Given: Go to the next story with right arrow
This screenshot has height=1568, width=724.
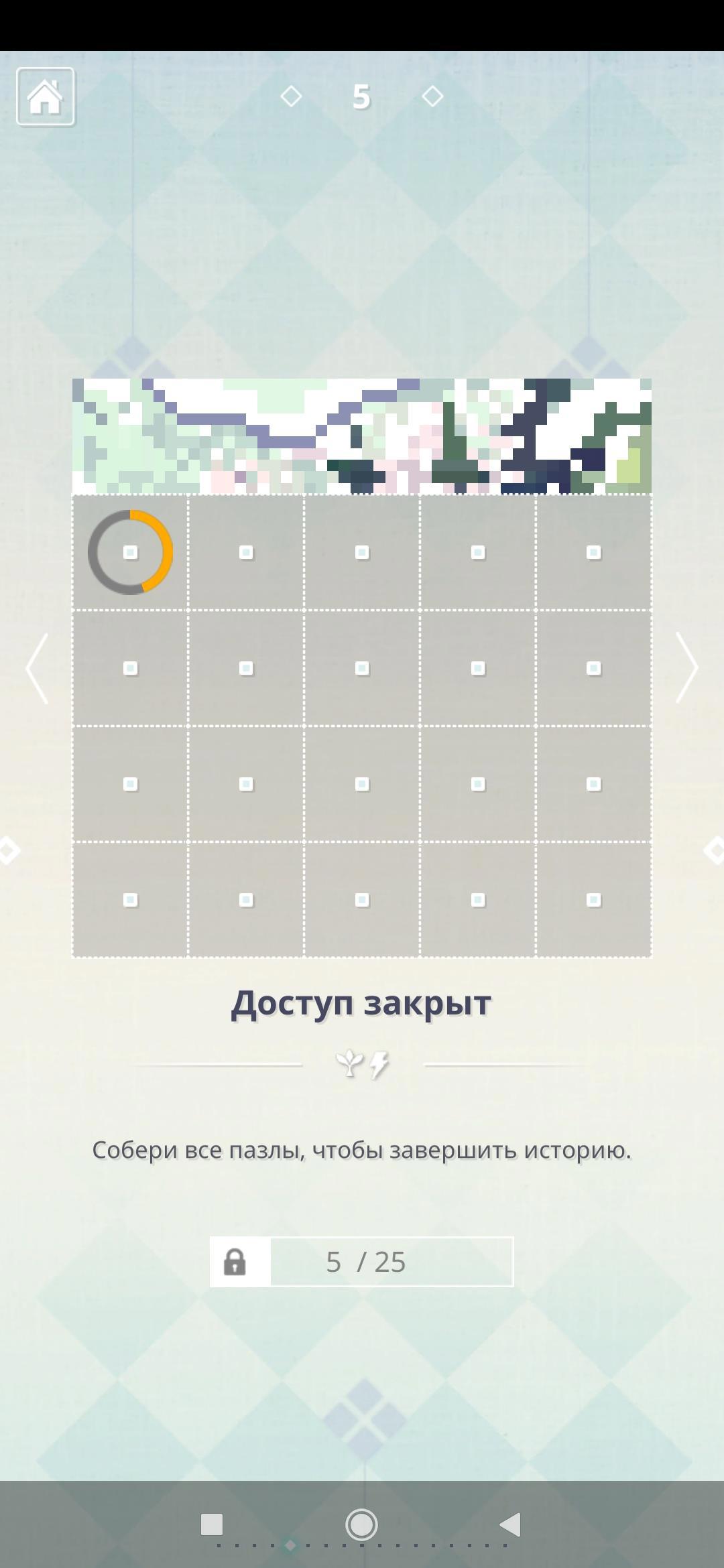Looking at the screenshot, I should point(686,668).
